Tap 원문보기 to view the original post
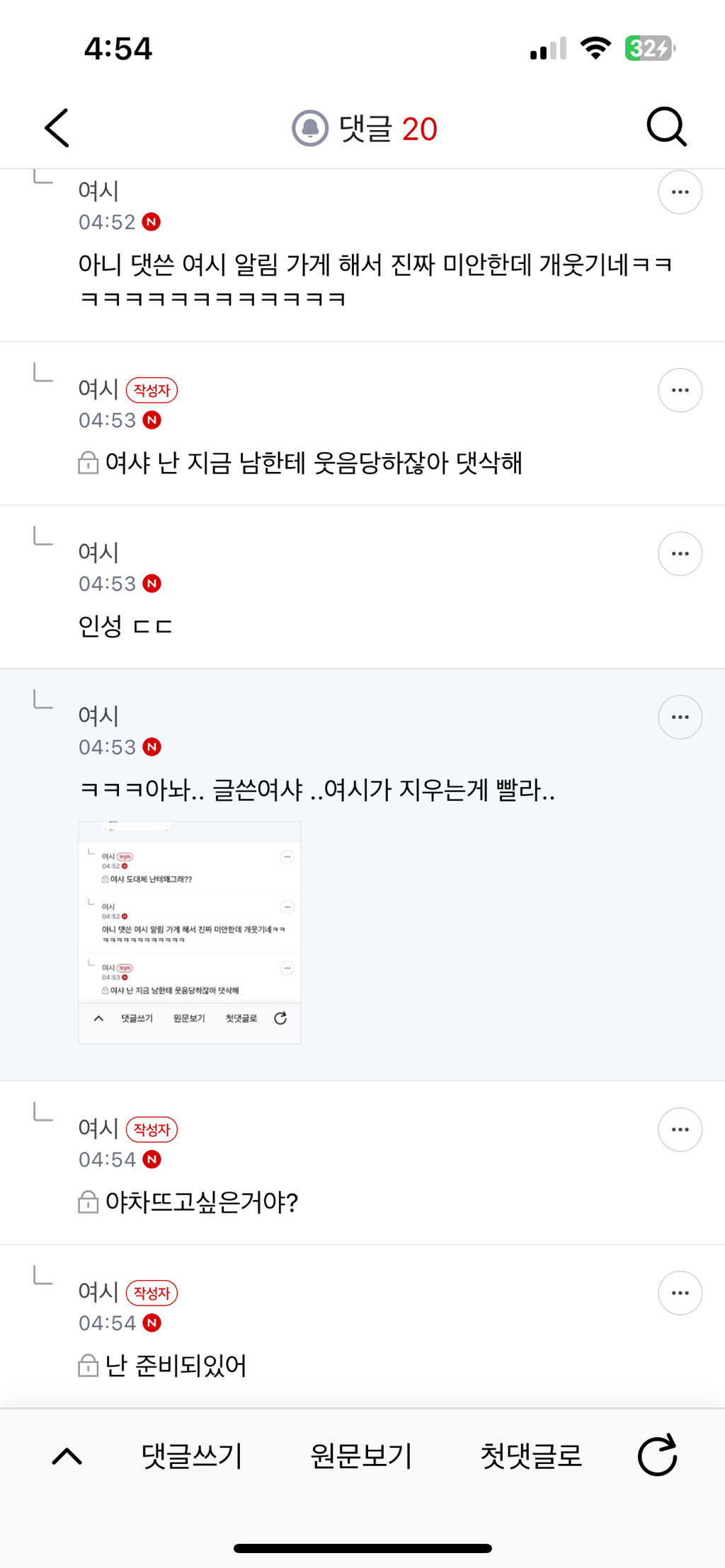Screen dimensions: 725x1568 [361, 1456]
